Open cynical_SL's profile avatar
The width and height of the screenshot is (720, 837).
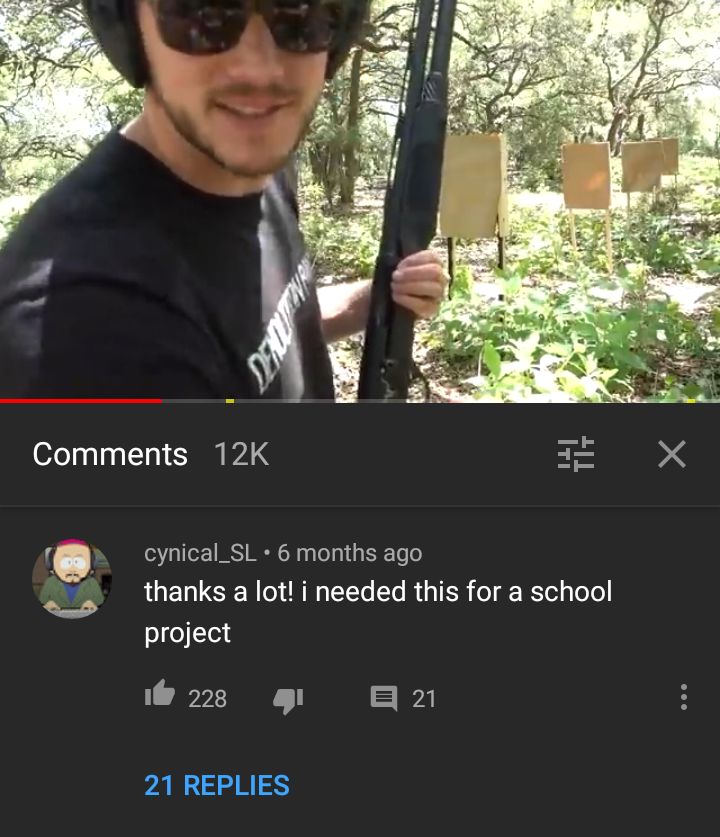tap(72, 579)
